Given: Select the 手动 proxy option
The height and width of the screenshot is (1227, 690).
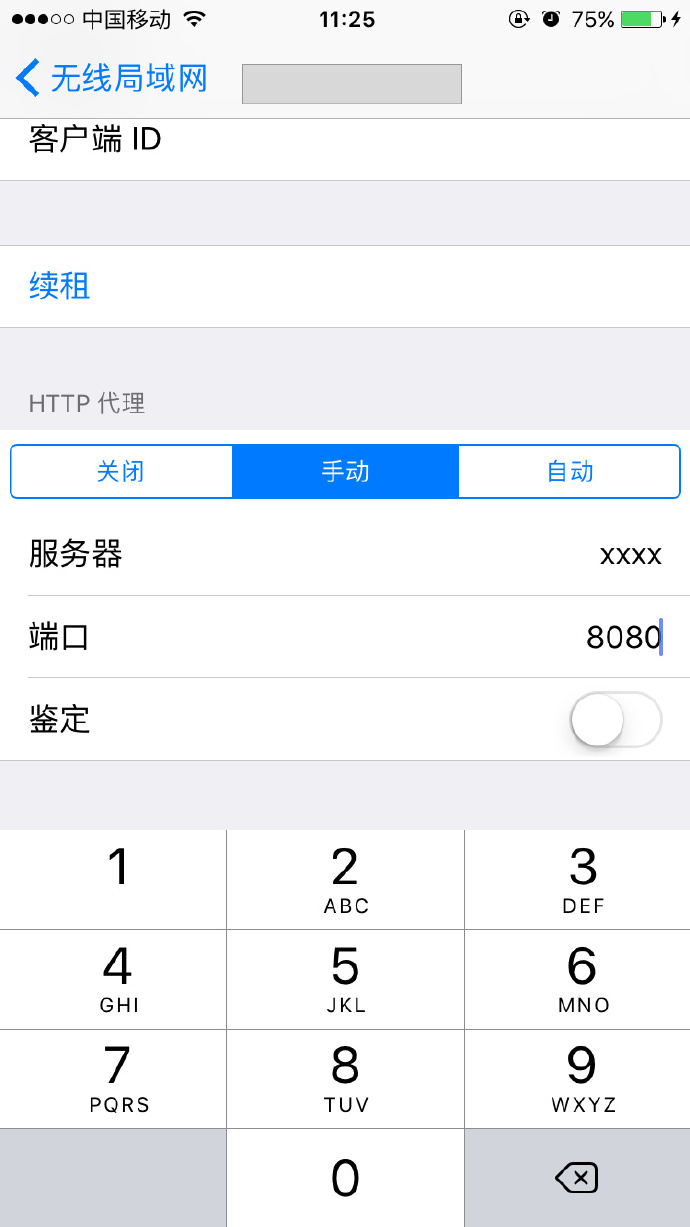Looking at the screenshot, I should 345,472.
